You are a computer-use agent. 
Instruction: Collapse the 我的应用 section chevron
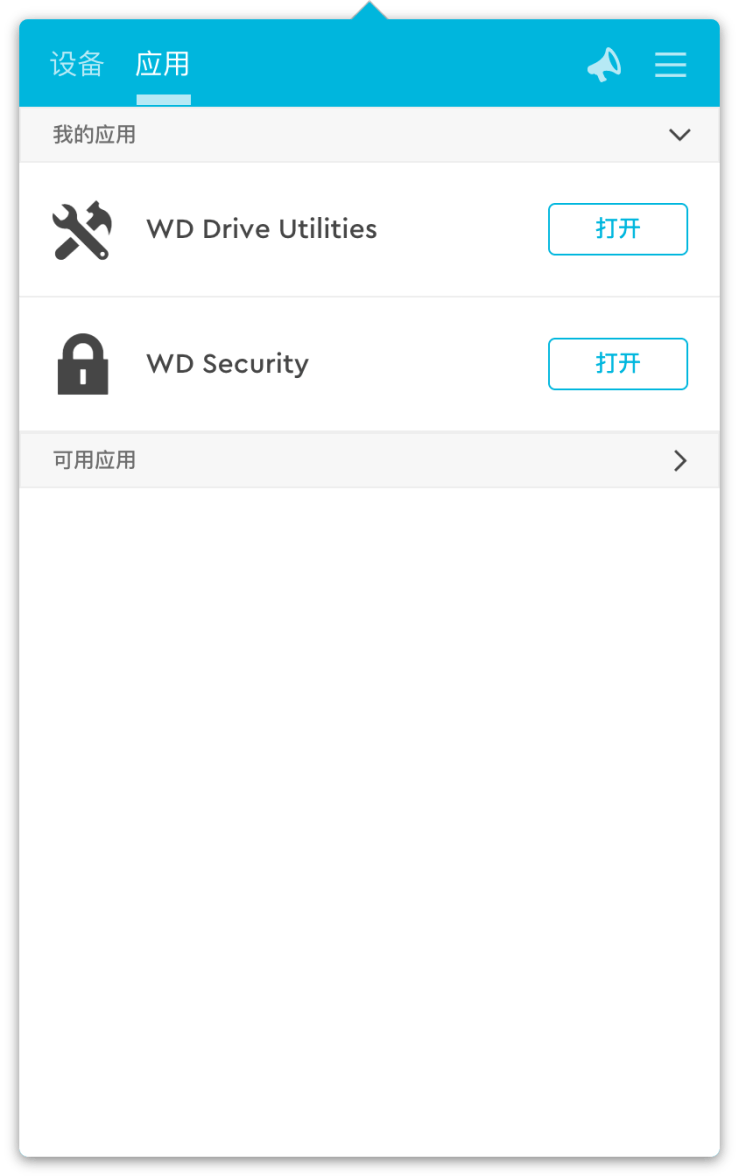[680, 134]
